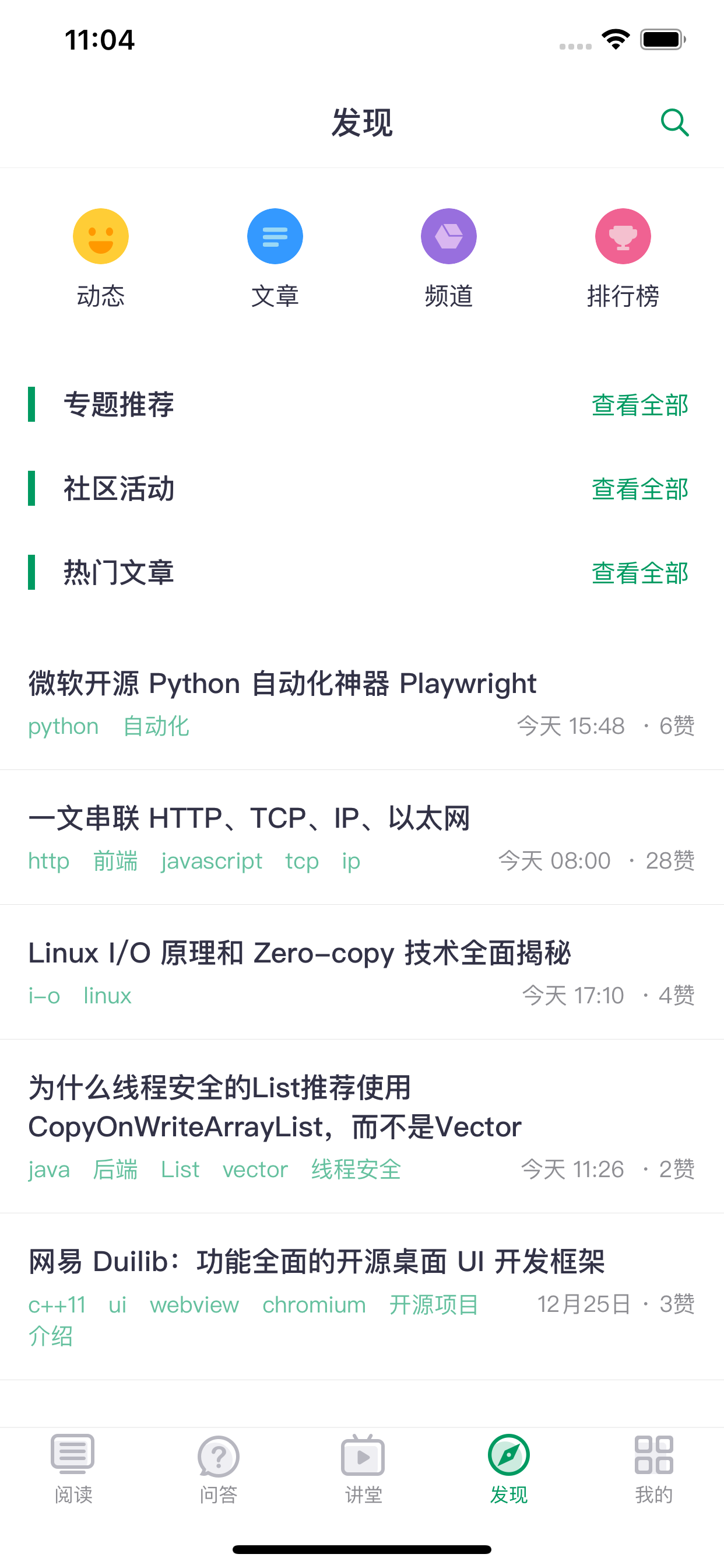The height and width of the screenshot is (1568, 724).
Task: Open 文章 via the blue article icon
Action: tap(275, 236)
